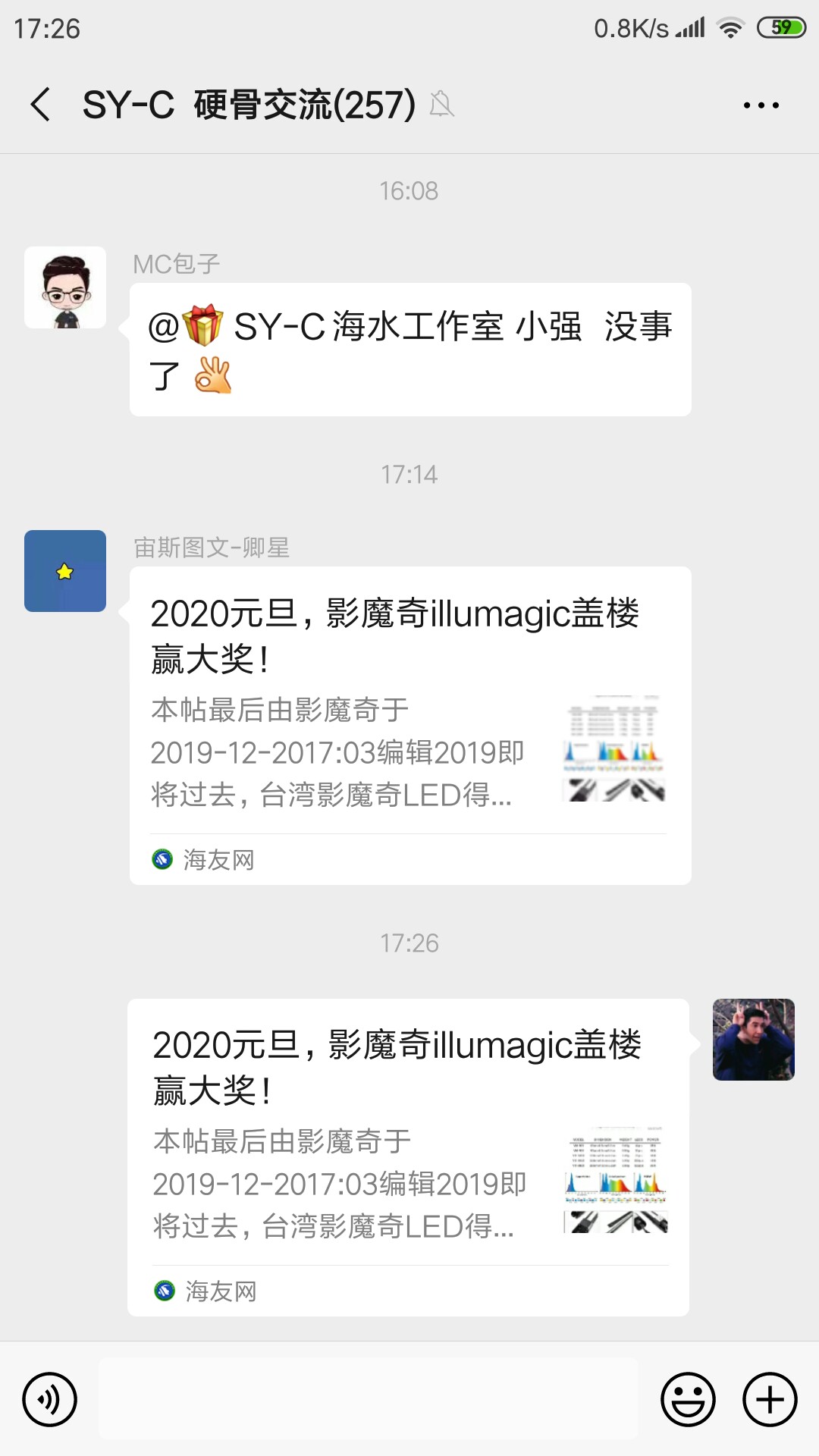The image size is (819, 1456).
Task: Go back from the SY-C group chat
Action: (41, 105)
